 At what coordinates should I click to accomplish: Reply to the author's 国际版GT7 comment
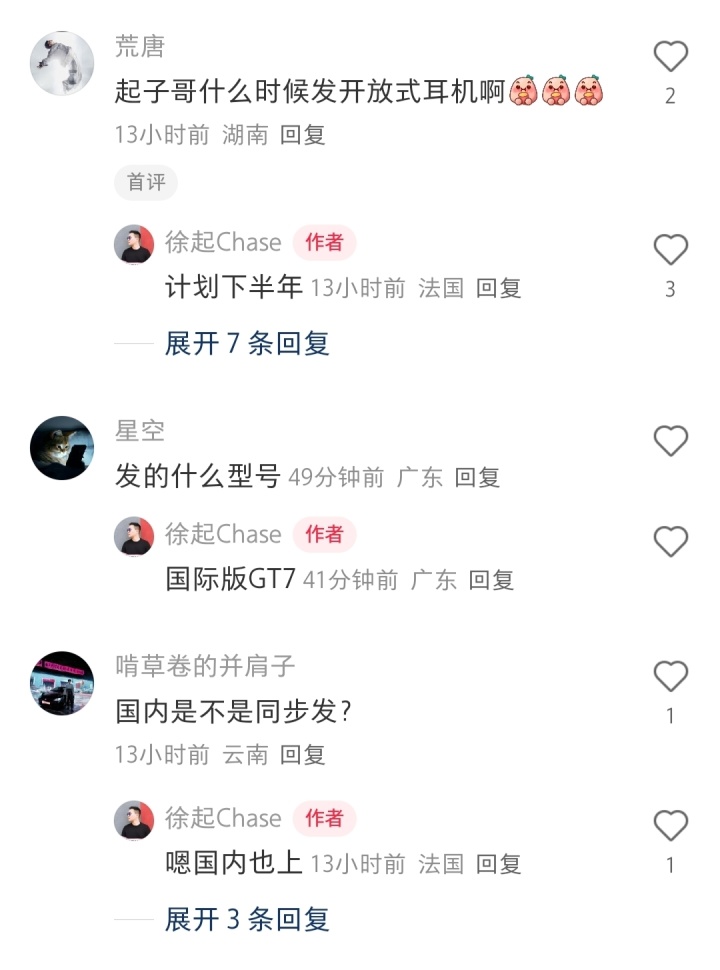pyautogui.click(x=491, y=580)
